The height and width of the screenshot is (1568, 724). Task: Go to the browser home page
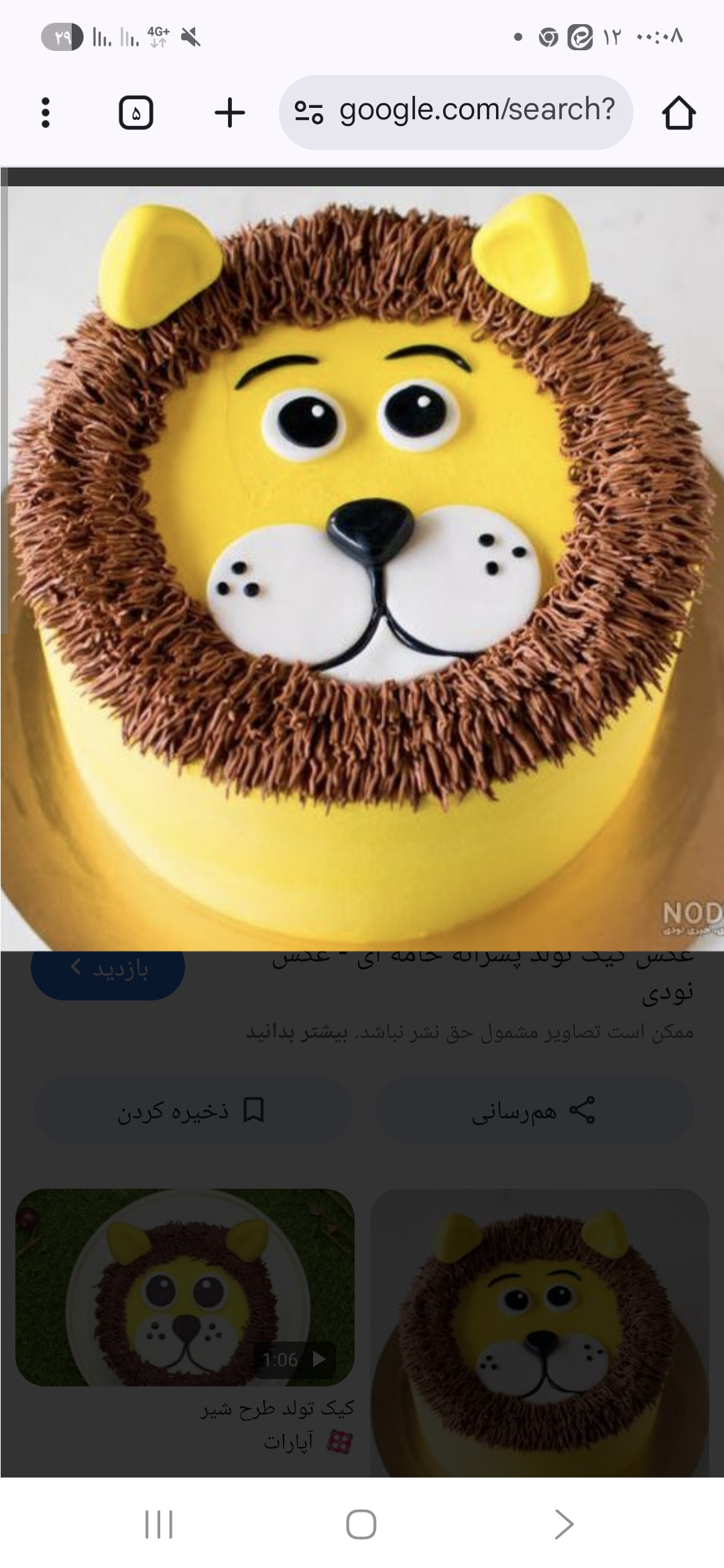click(678, 113)
